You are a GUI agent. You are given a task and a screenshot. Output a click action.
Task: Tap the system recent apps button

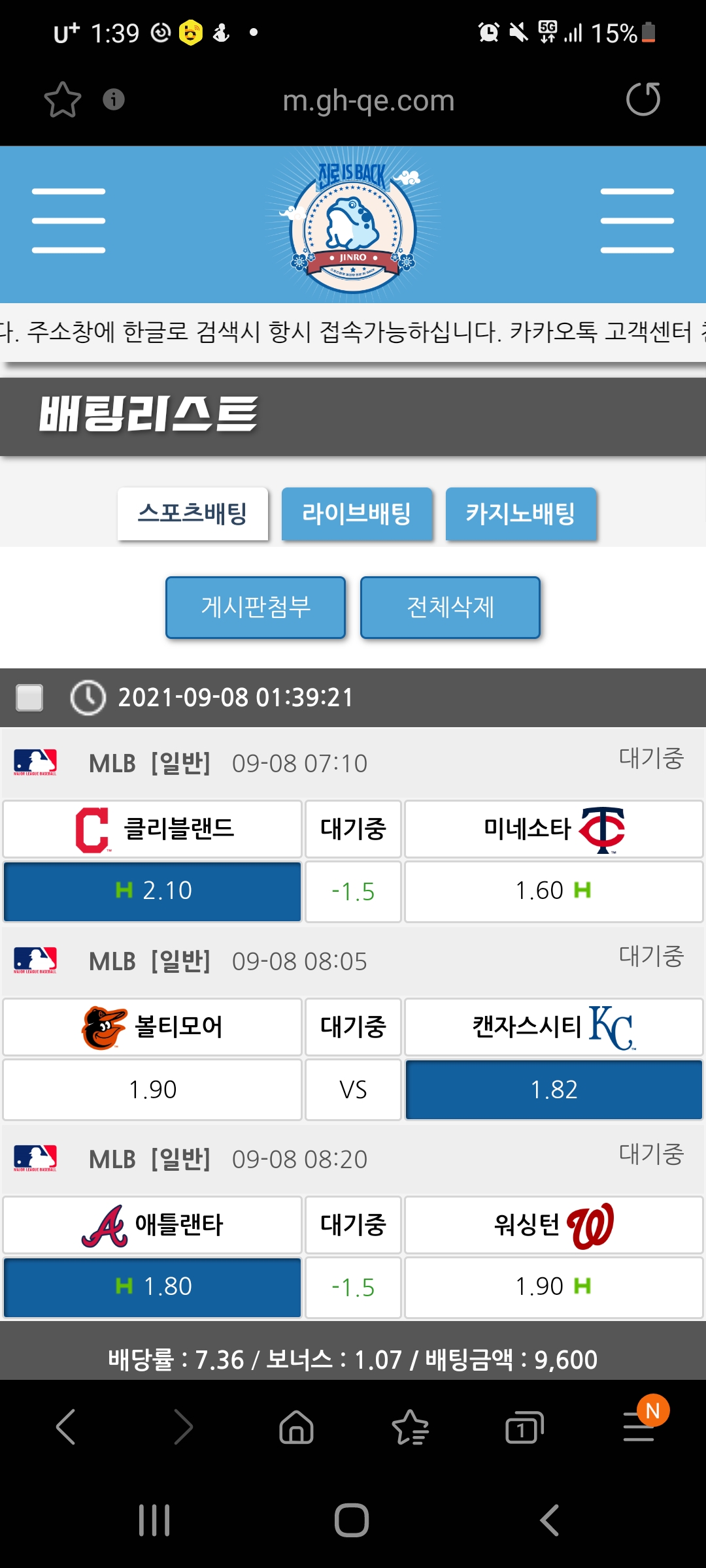point(154,1520)
